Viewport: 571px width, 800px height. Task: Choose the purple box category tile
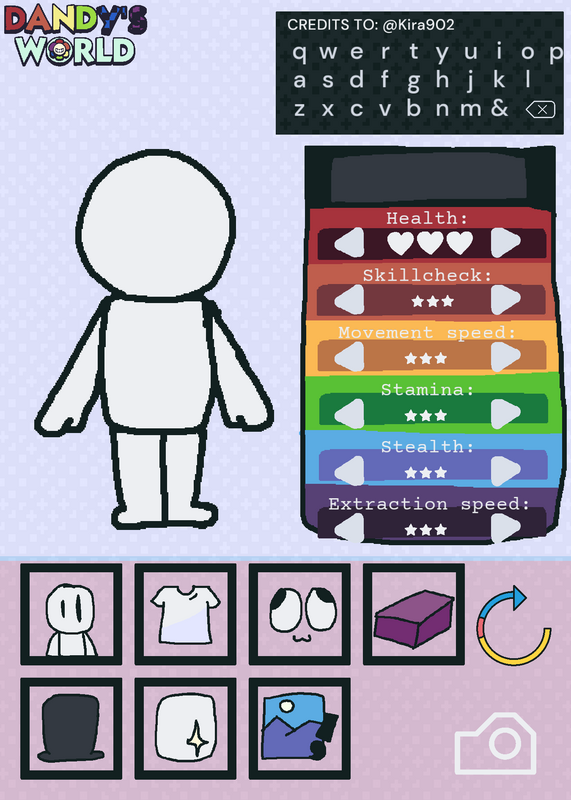[414, 614]
